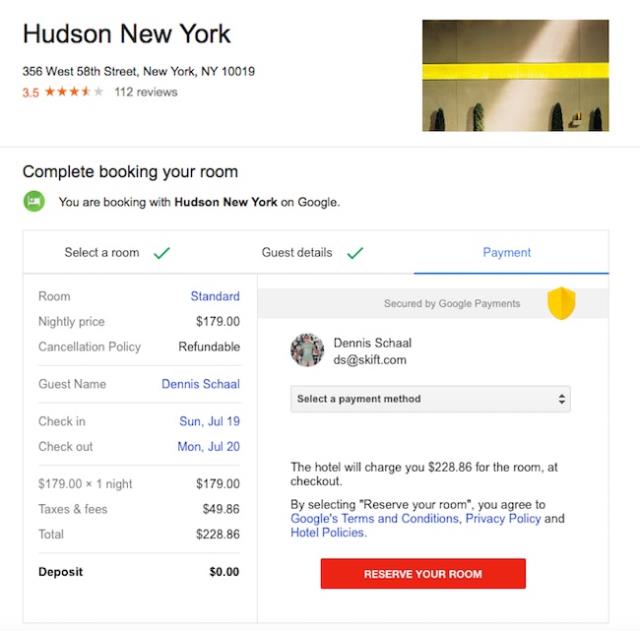
Task: Tap the Reserve Your Room button
Action: pyautogui.click(x=423, y=574)
